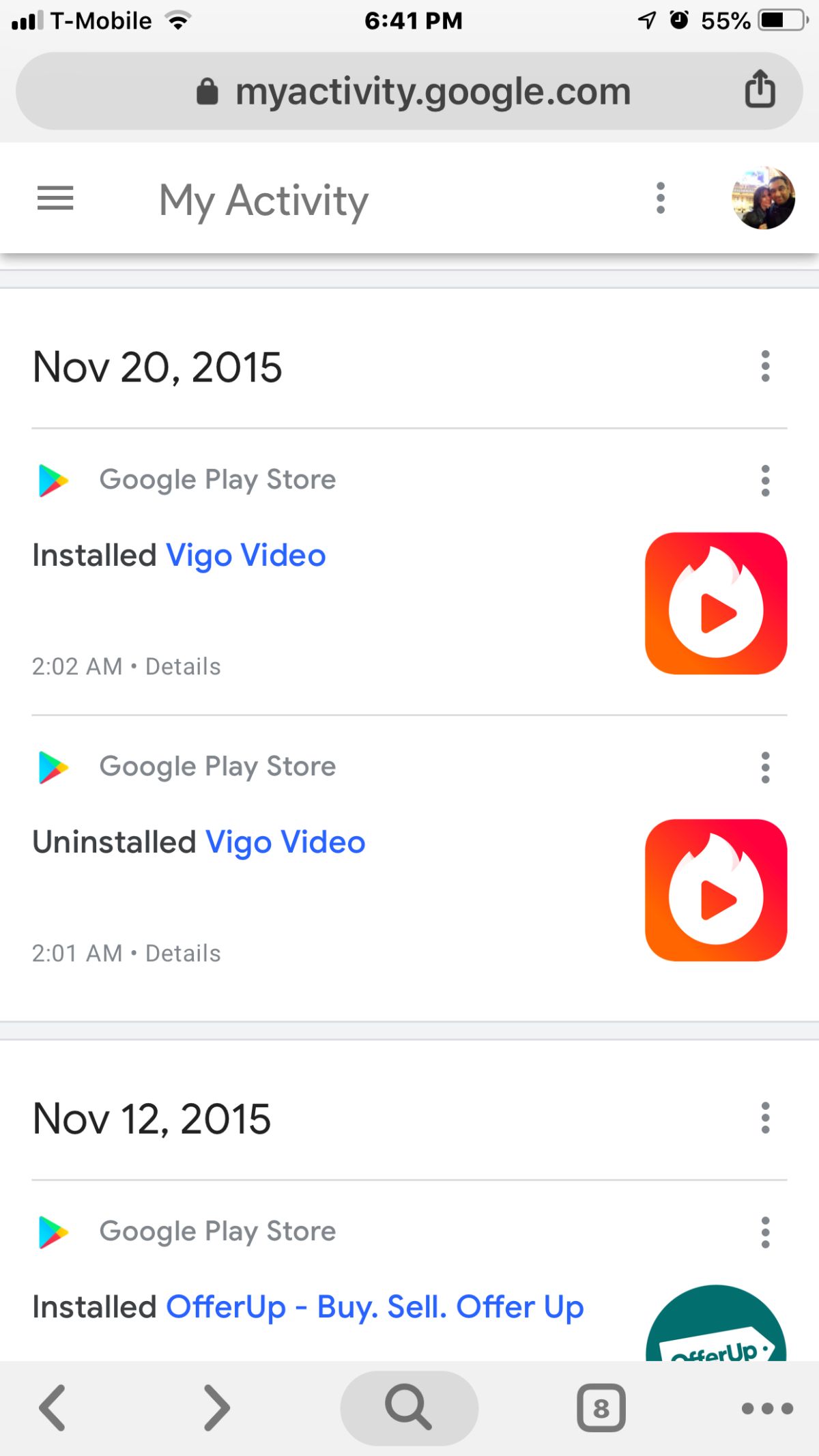This screenshot has height=1456, width=819.
Task: Open the OfferUp - Buy. Sell. Offer Up link
Action: pos(375,1307)
